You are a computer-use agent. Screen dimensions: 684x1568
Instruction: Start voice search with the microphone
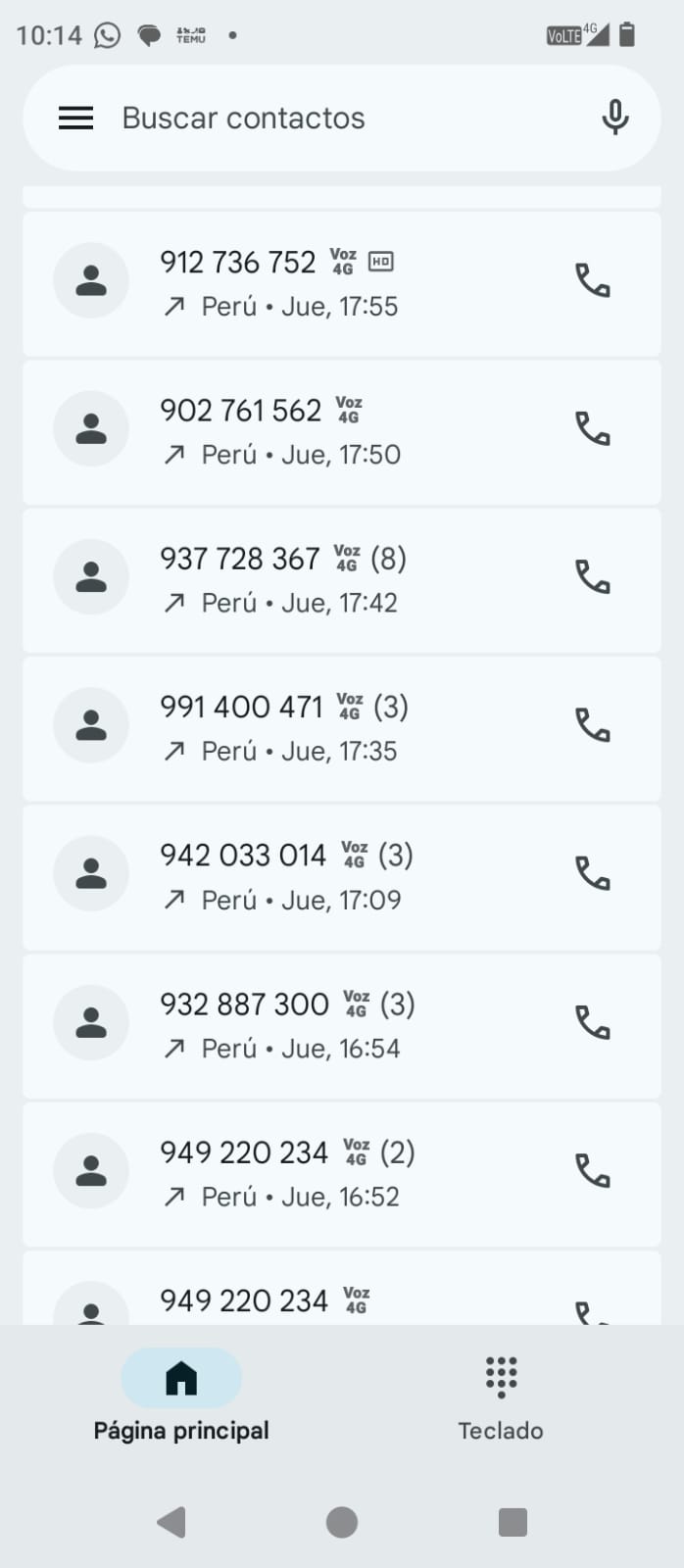(614, 118)
